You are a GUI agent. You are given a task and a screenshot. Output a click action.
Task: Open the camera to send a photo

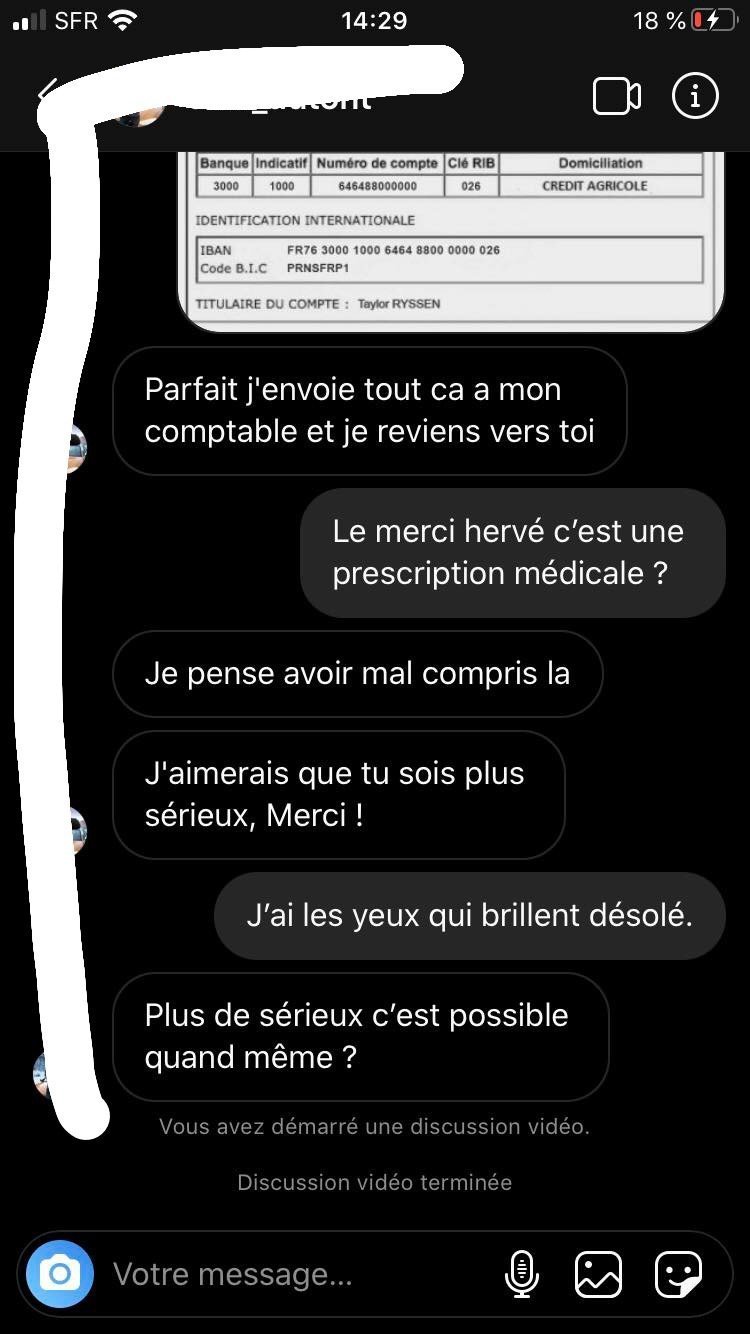[60, 1274]
